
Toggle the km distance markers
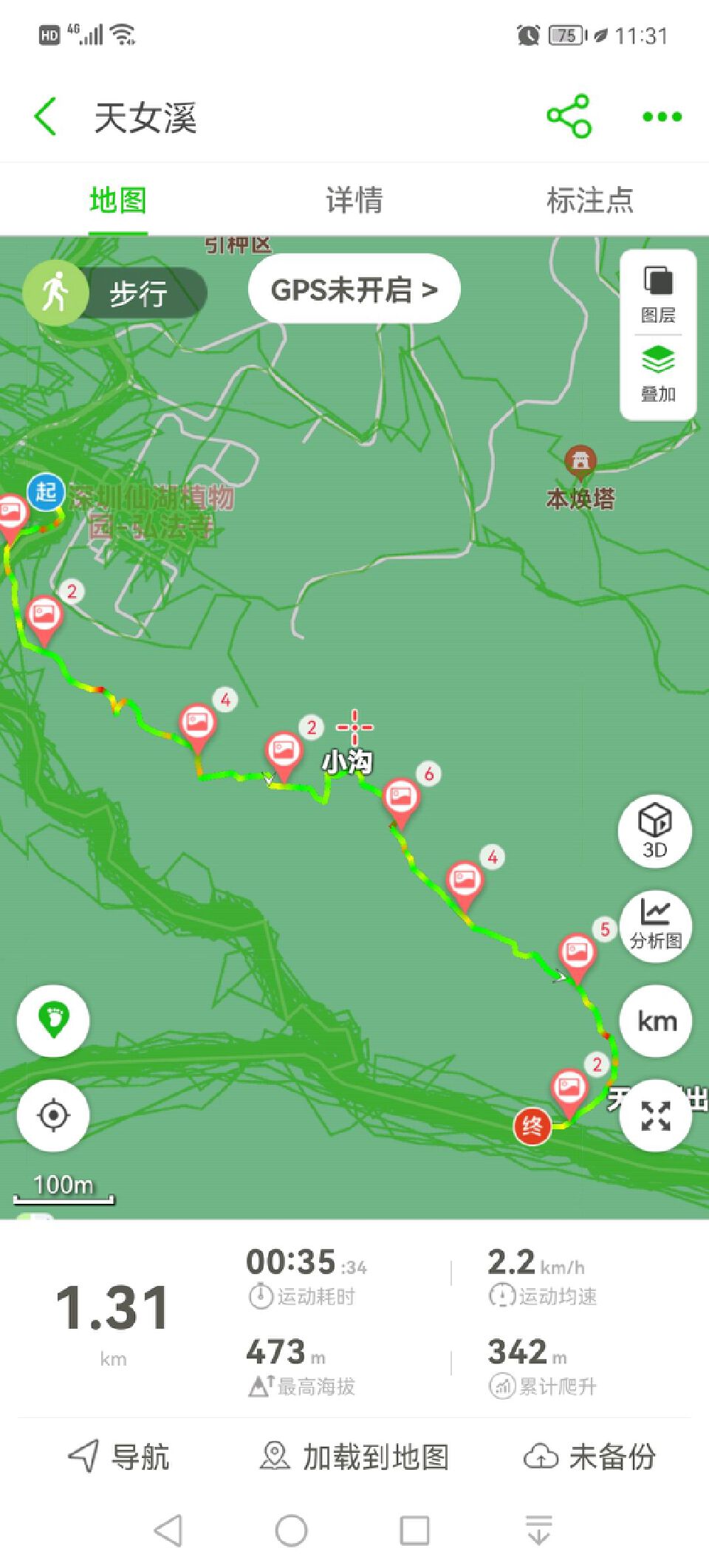pos(656,1021)
